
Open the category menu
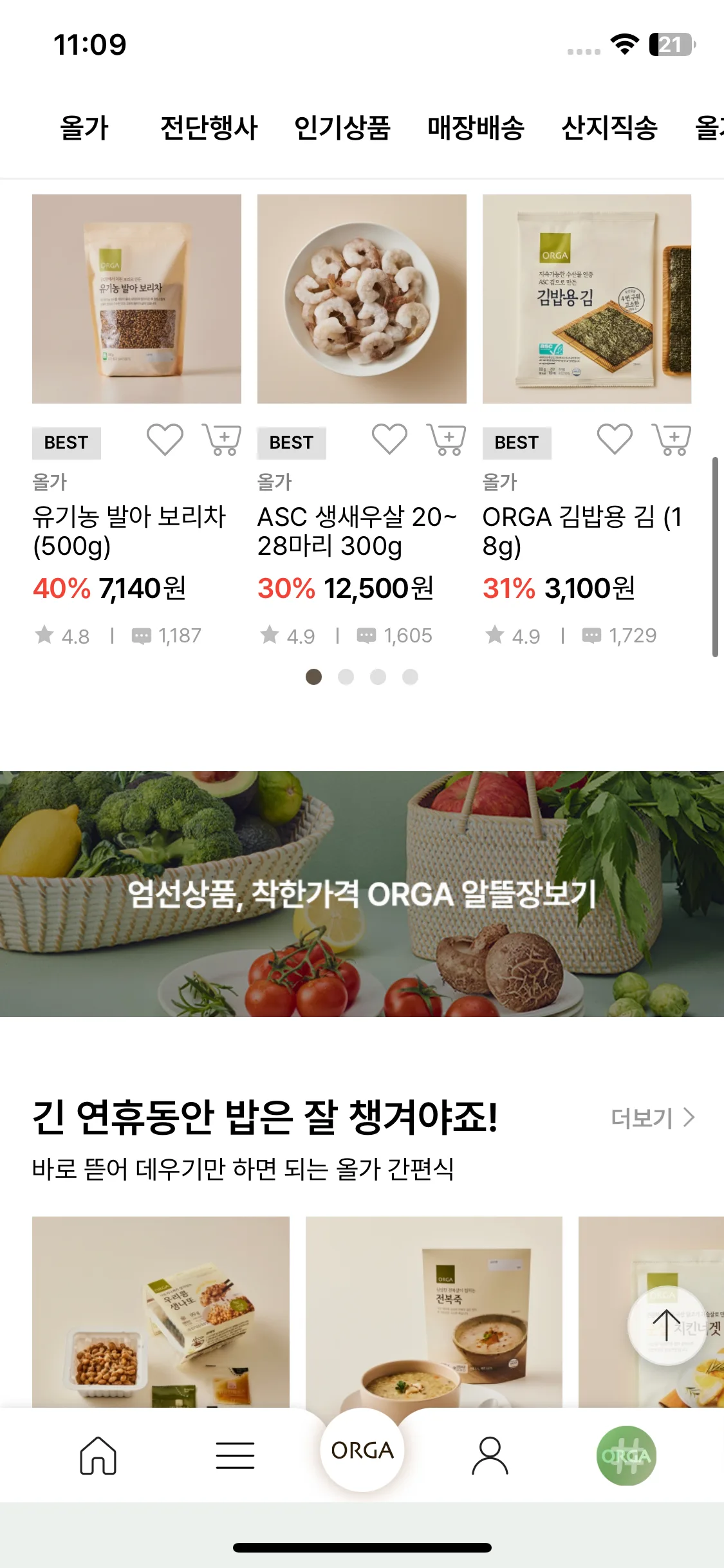pyautogui.click(x=235, y=1455)
